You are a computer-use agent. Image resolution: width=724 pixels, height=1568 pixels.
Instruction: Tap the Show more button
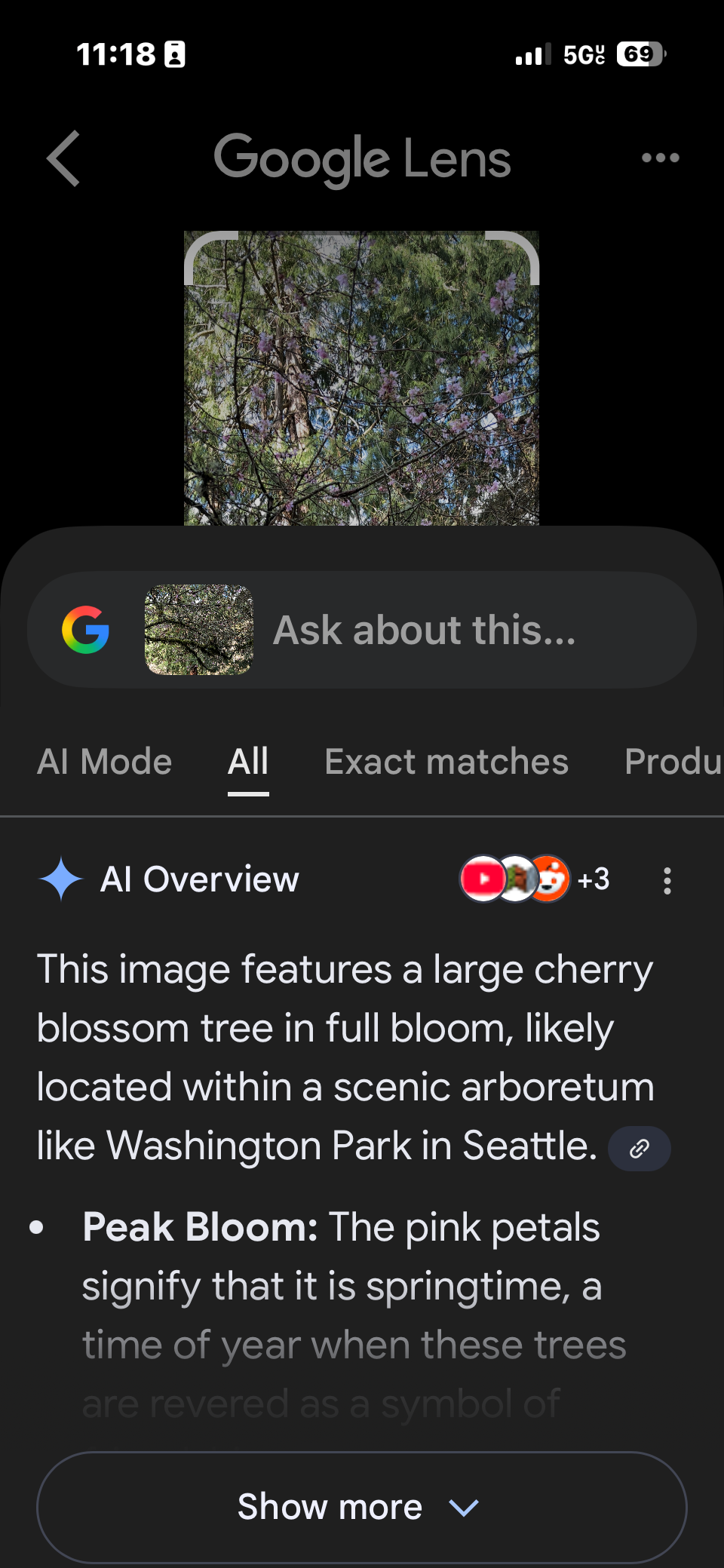[x=360, y=1505]
